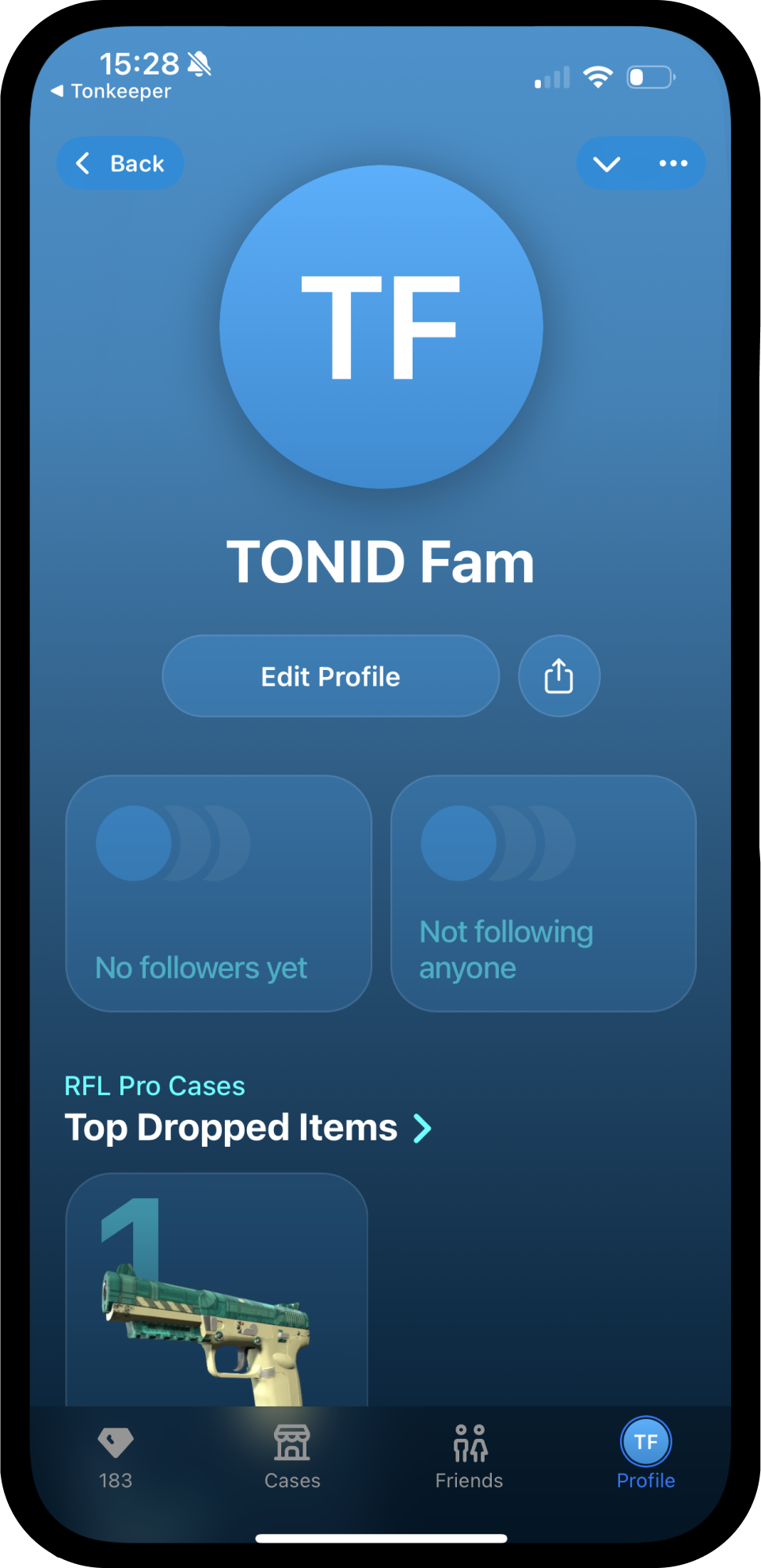Go back using the Back button
The image size is (761, 1568).
[120, 163]
